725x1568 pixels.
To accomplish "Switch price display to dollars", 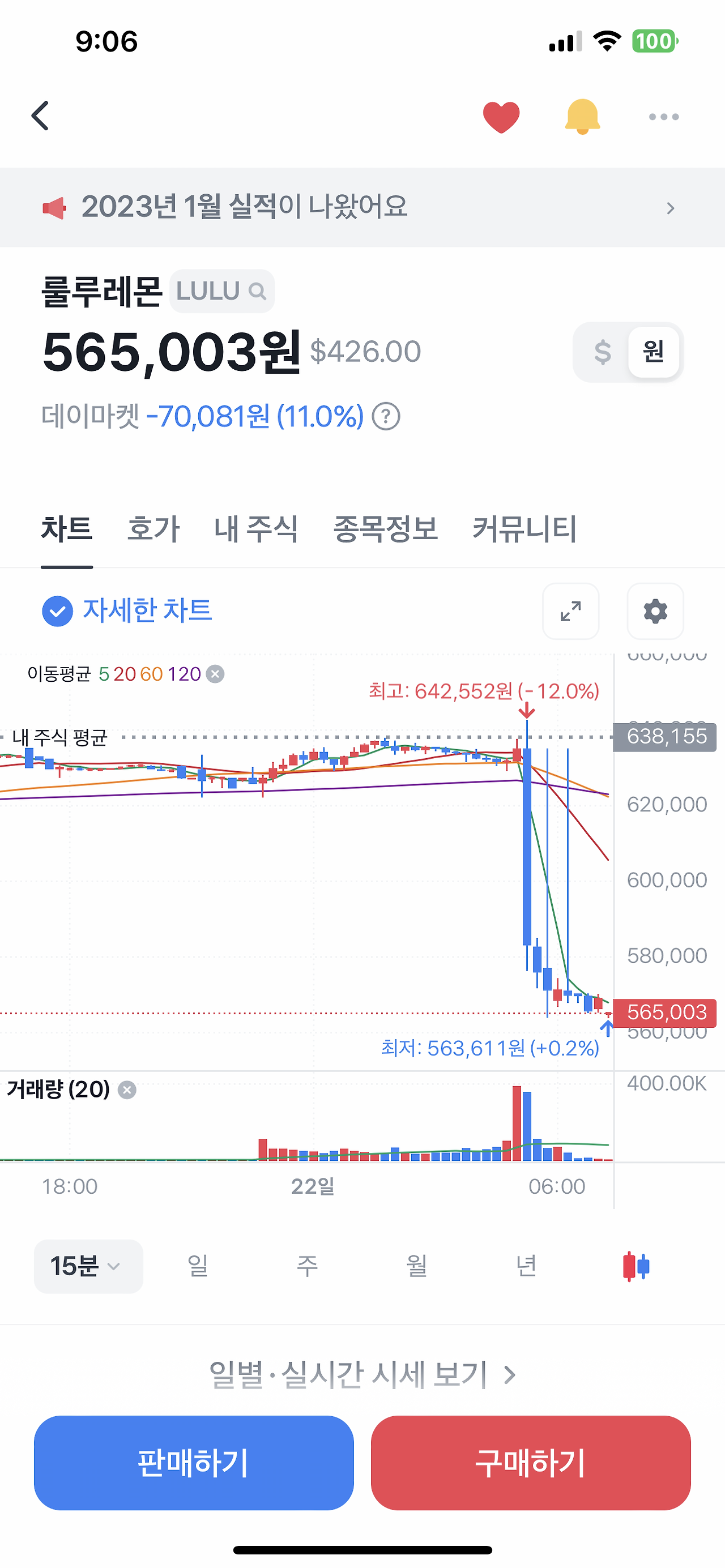I will tap(602, 352).
